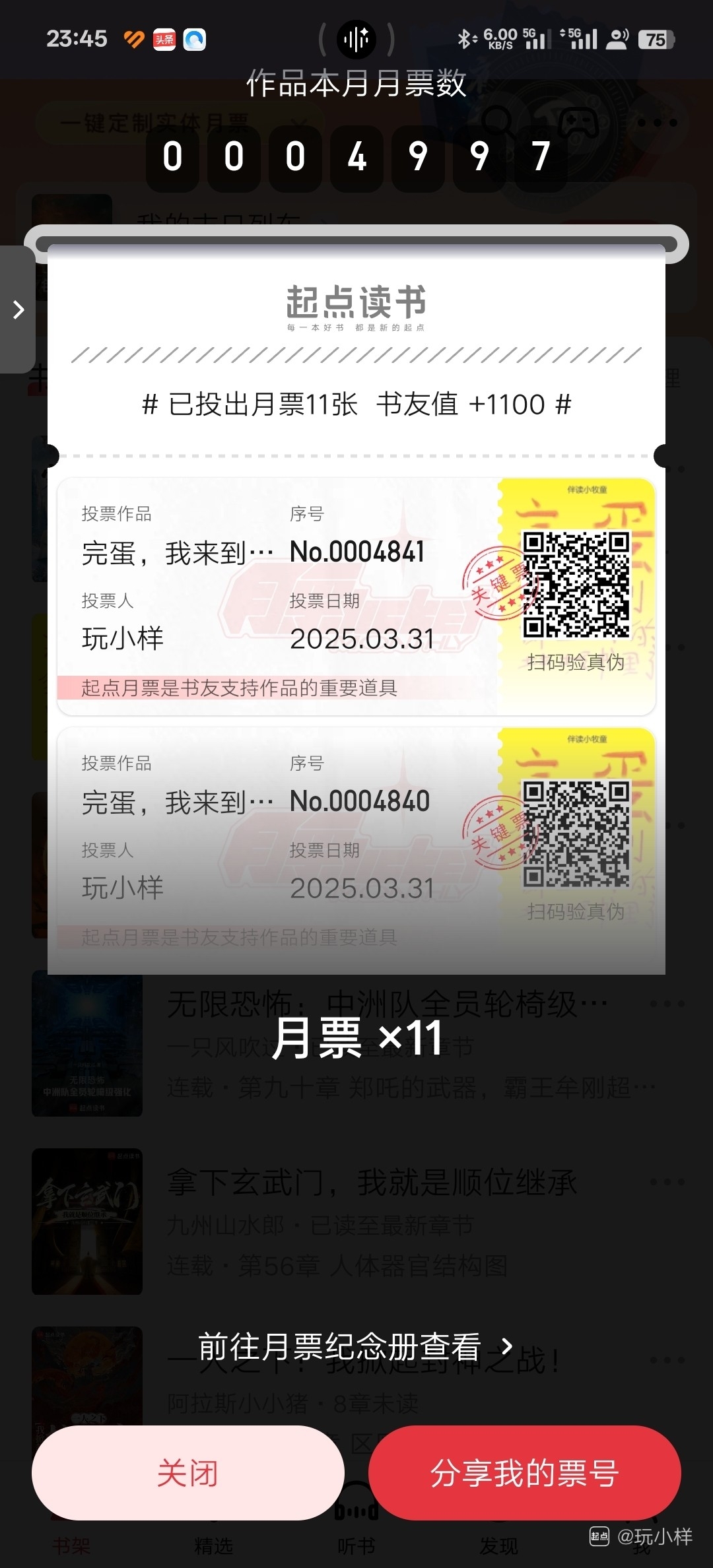The height and width of the screenshot is (1568, 713).
Task: Close the monthly ticket popup via 关闭
Action: (x=188, y=1473)
